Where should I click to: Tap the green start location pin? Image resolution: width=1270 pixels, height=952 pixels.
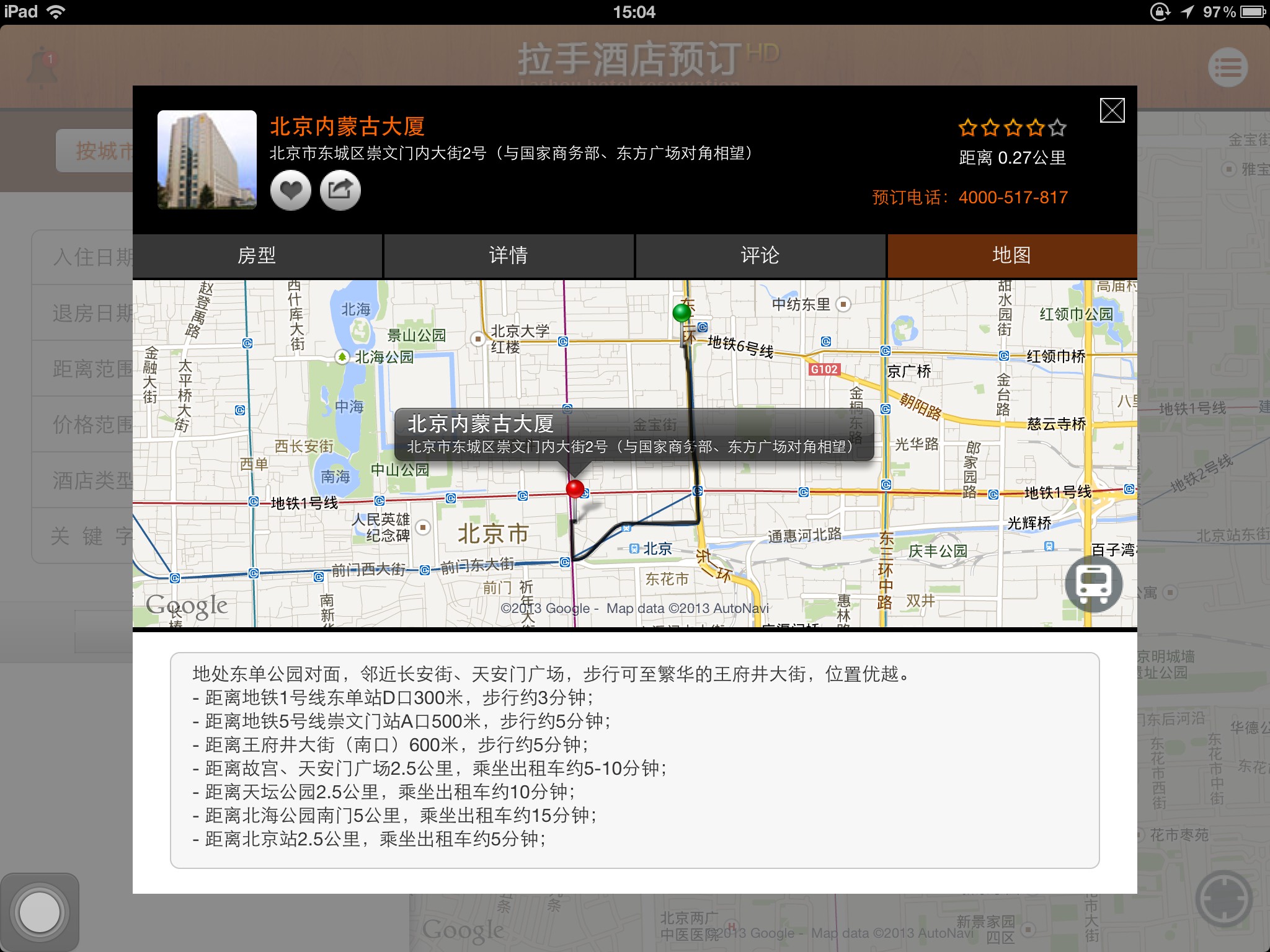pyautogui.click(x=682, y=312)
